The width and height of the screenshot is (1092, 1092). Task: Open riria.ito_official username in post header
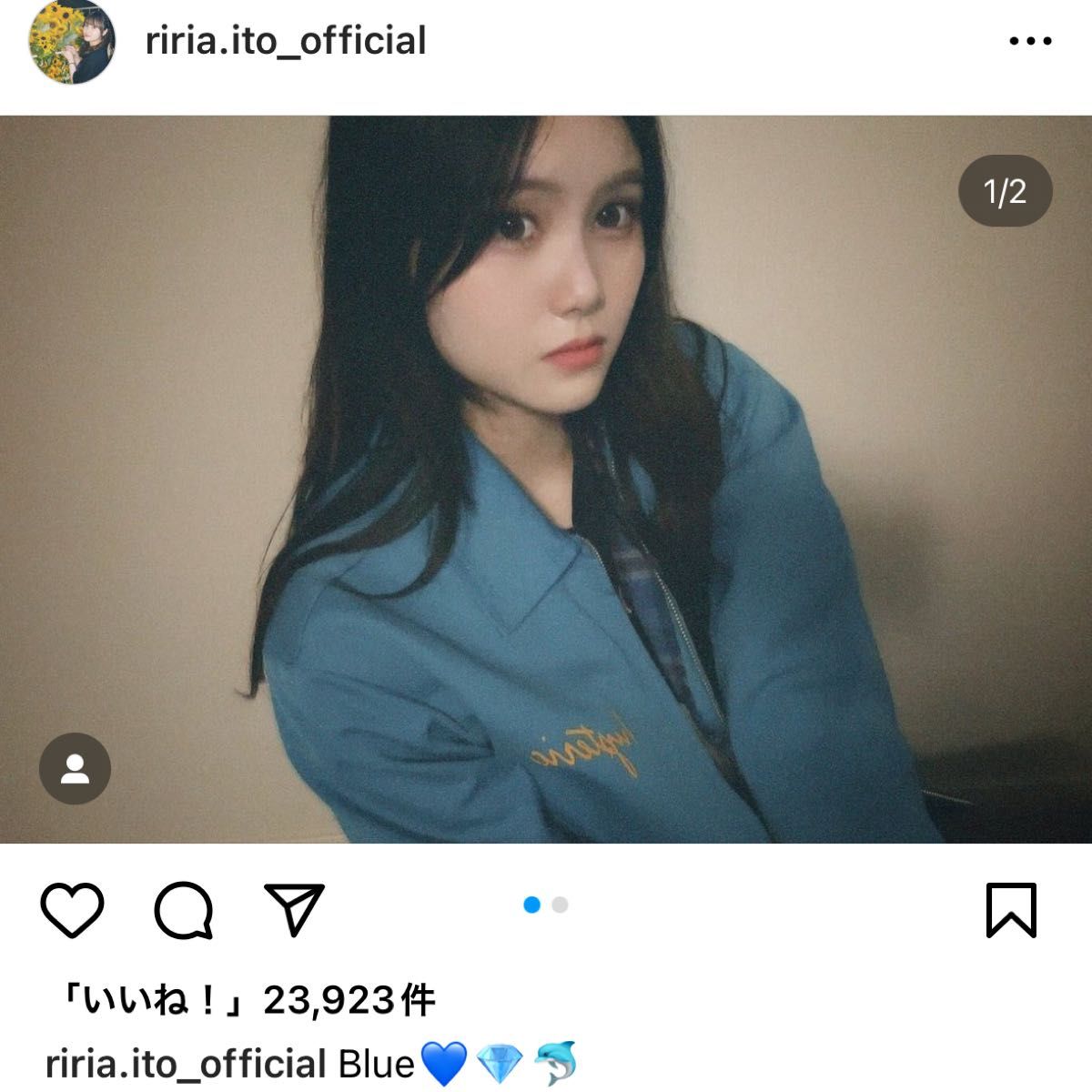286,42
